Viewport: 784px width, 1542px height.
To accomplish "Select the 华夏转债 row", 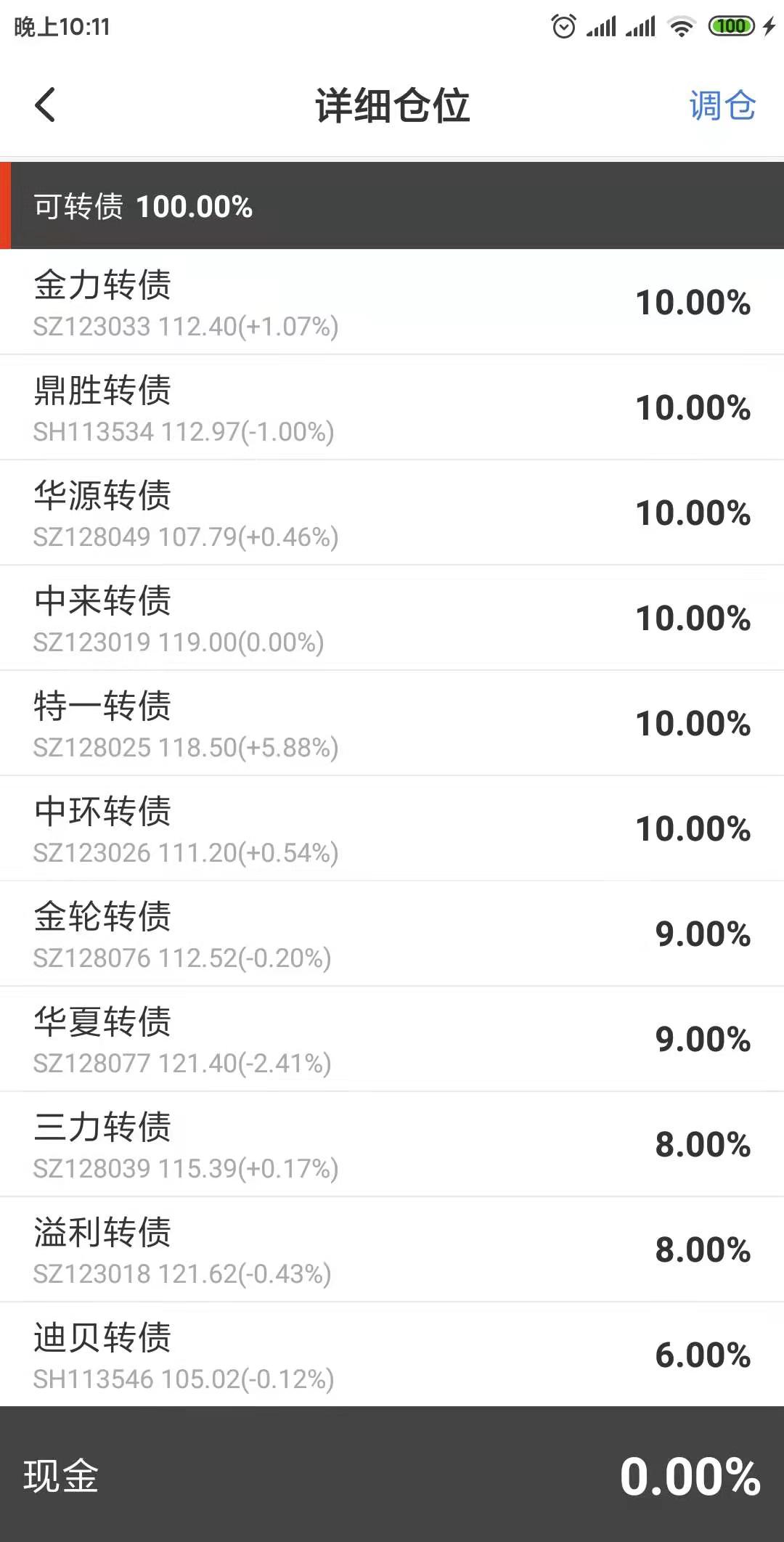I will click(x=392, y=1039).
